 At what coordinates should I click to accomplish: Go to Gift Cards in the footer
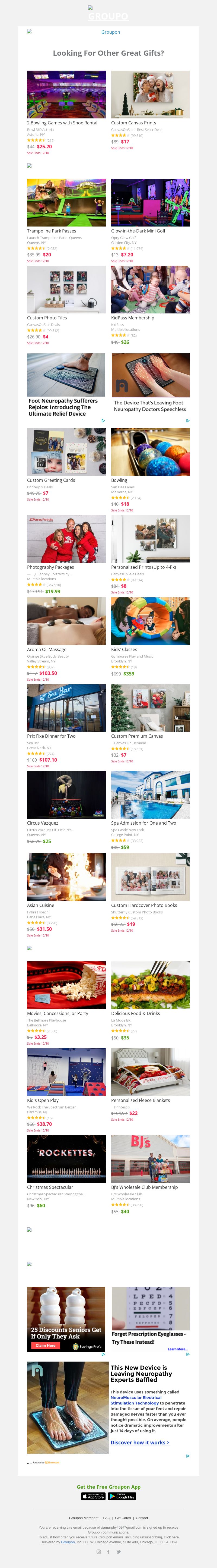pos(123,1517)
